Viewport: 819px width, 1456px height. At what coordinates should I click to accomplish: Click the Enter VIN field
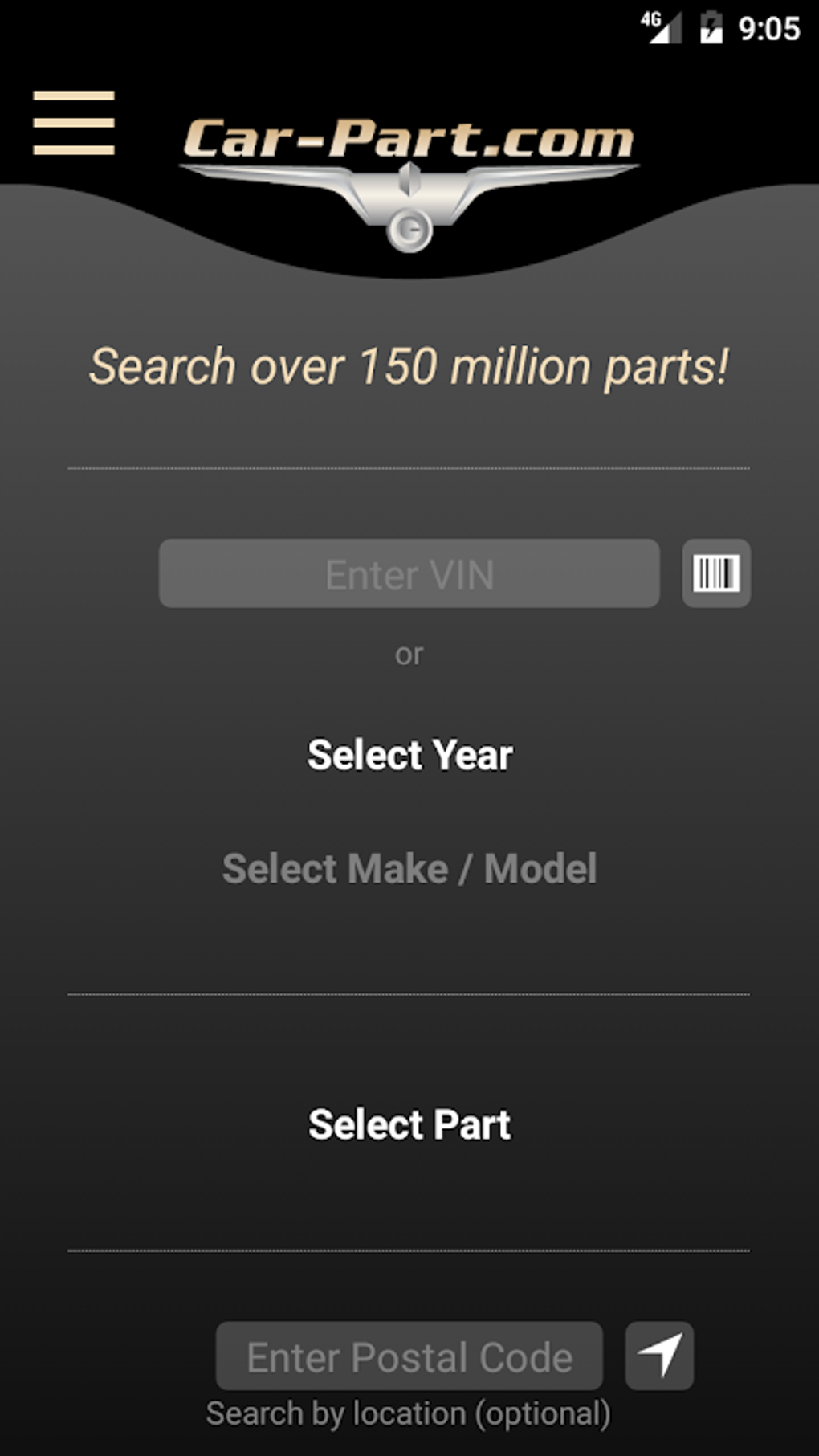click(x=409, y=573)
